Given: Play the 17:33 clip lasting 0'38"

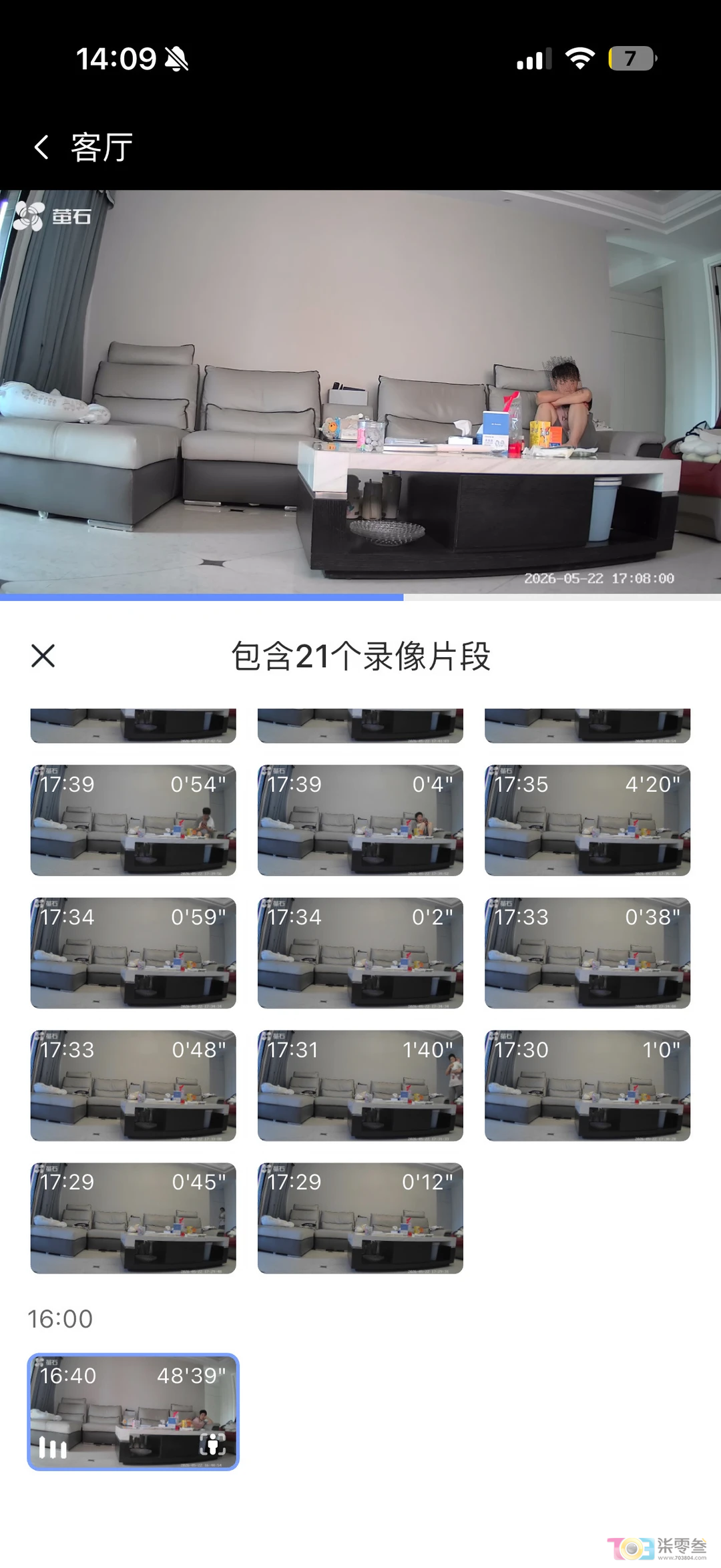Looking at the screenshot, I should (x=587, y=953).
